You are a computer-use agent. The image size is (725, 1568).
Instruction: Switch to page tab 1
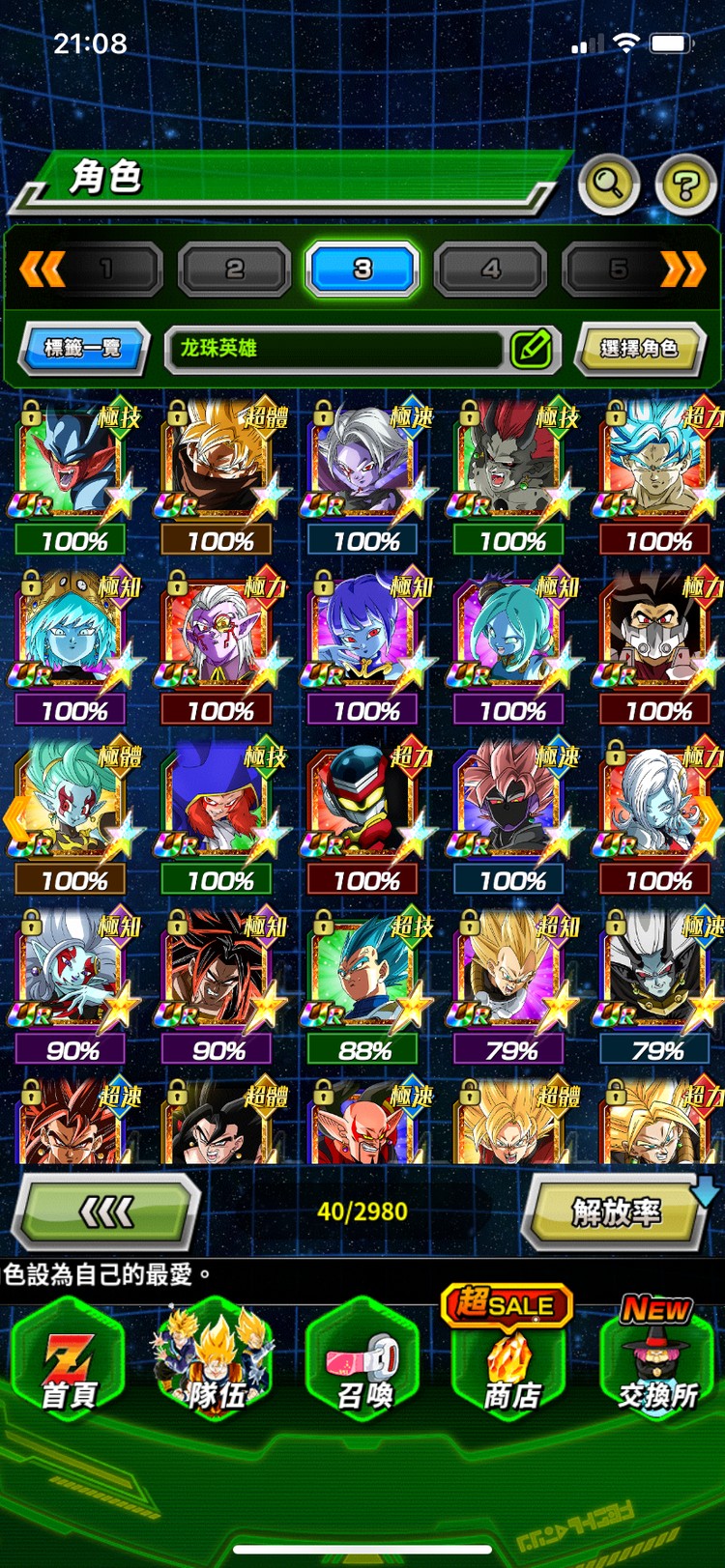point(106,269)
